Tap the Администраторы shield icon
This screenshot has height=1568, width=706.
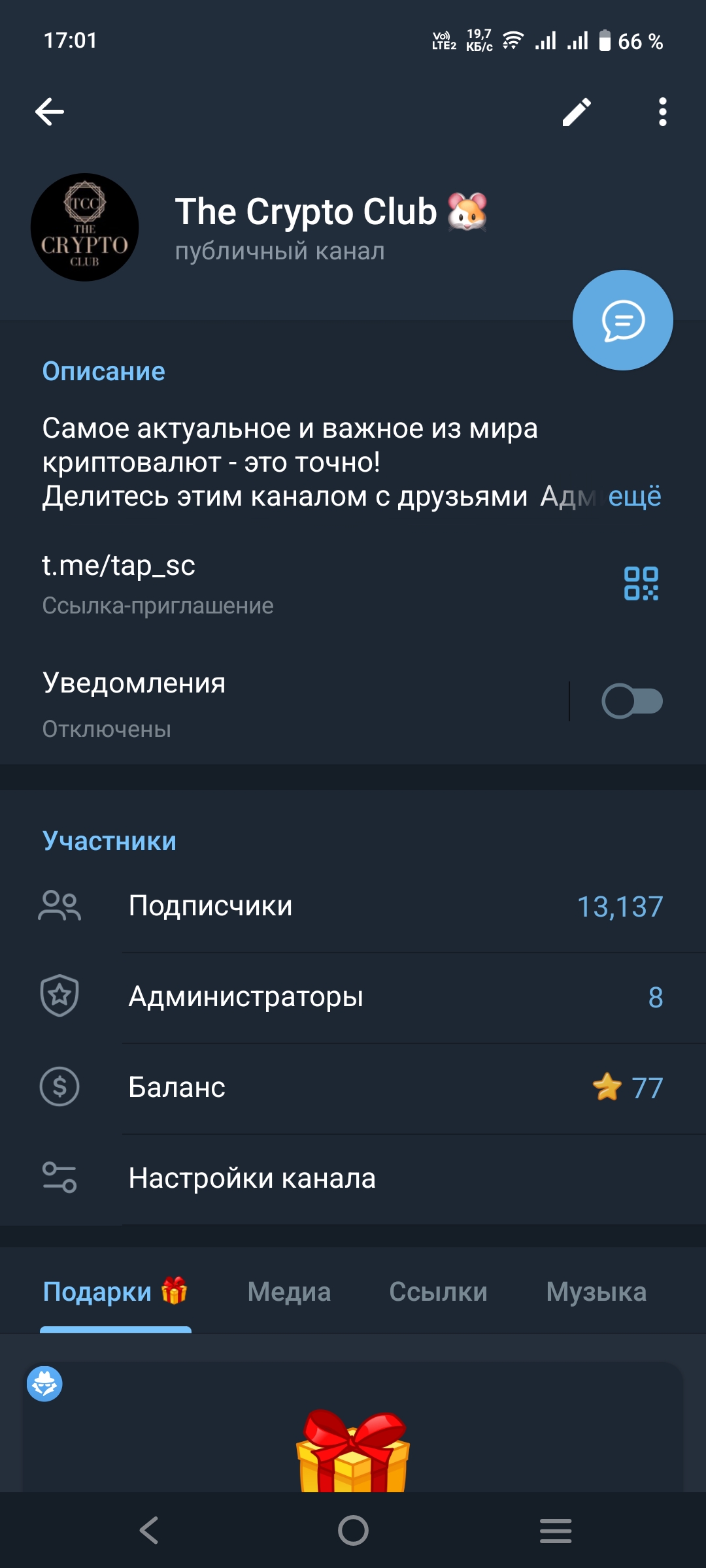coord(60,996)
